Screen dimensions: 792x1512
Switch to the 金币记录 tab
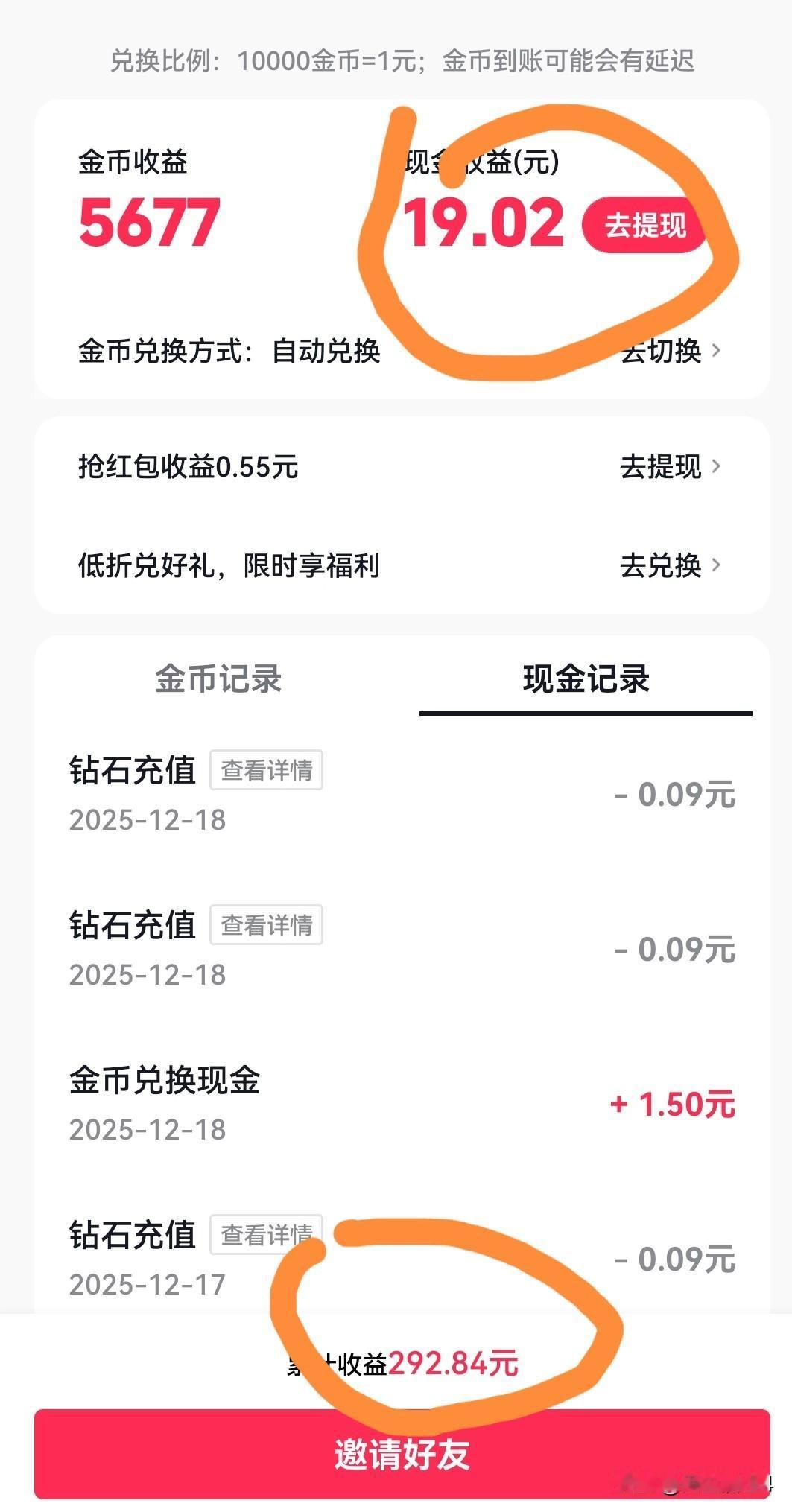218,679
